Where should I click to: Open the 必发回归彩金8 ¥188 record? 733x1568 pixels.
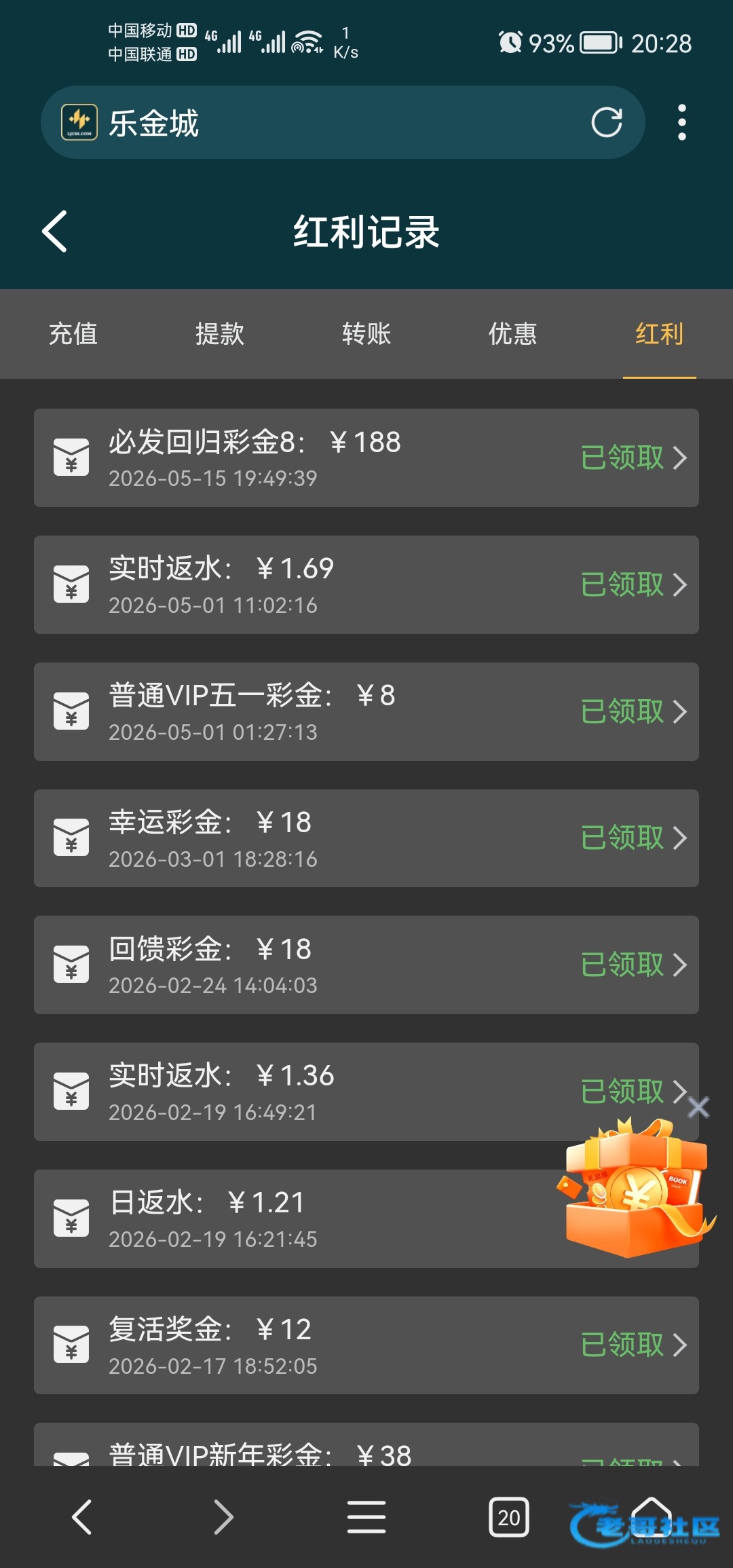(366, 458)
